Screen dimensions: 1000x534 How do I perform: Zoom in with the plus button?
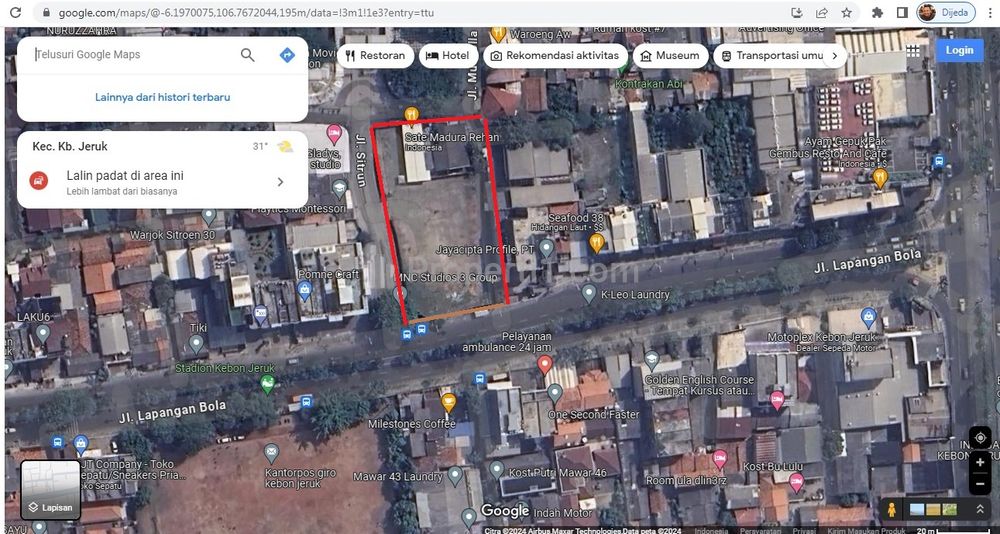(x=979, y=463)
